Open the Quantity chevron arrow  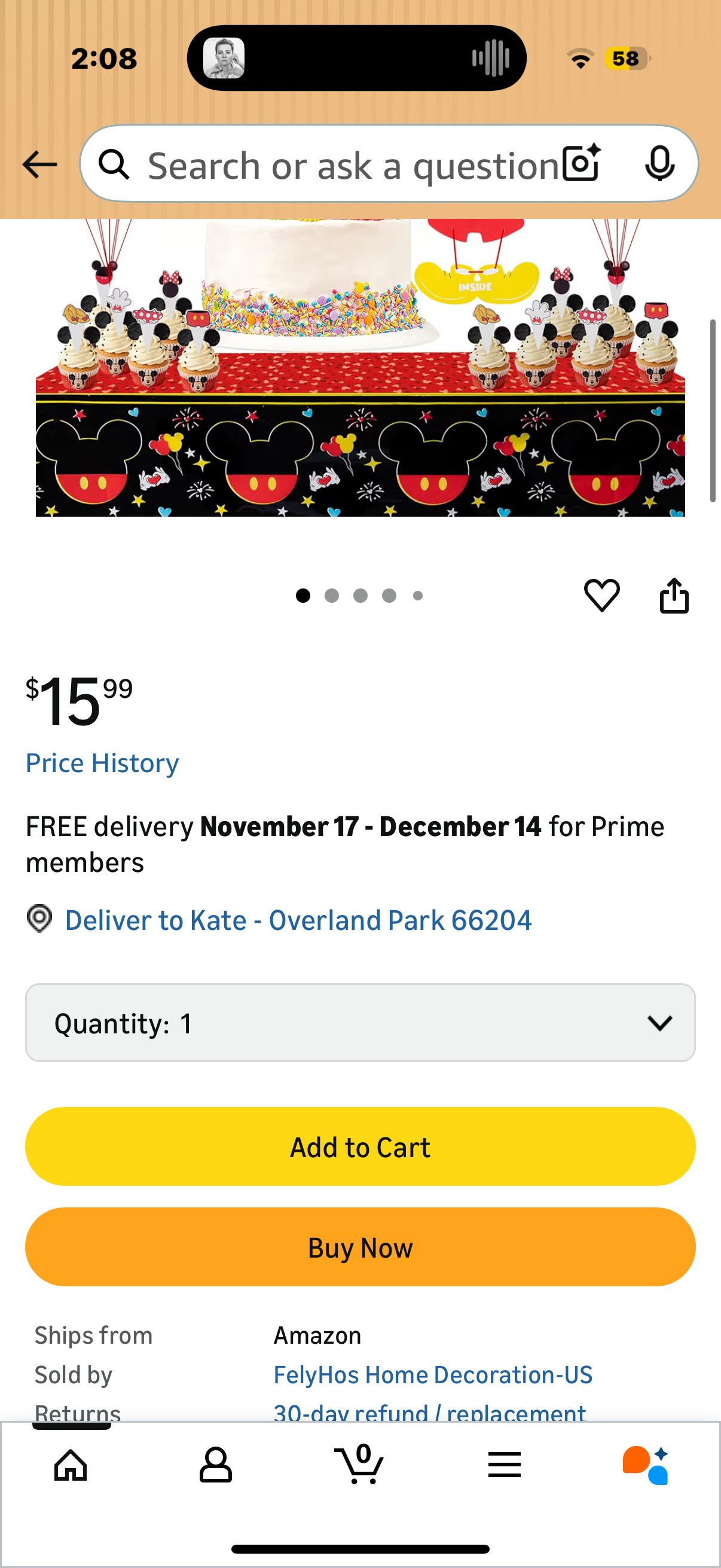pyautogui.click(x=661, y=1023)
